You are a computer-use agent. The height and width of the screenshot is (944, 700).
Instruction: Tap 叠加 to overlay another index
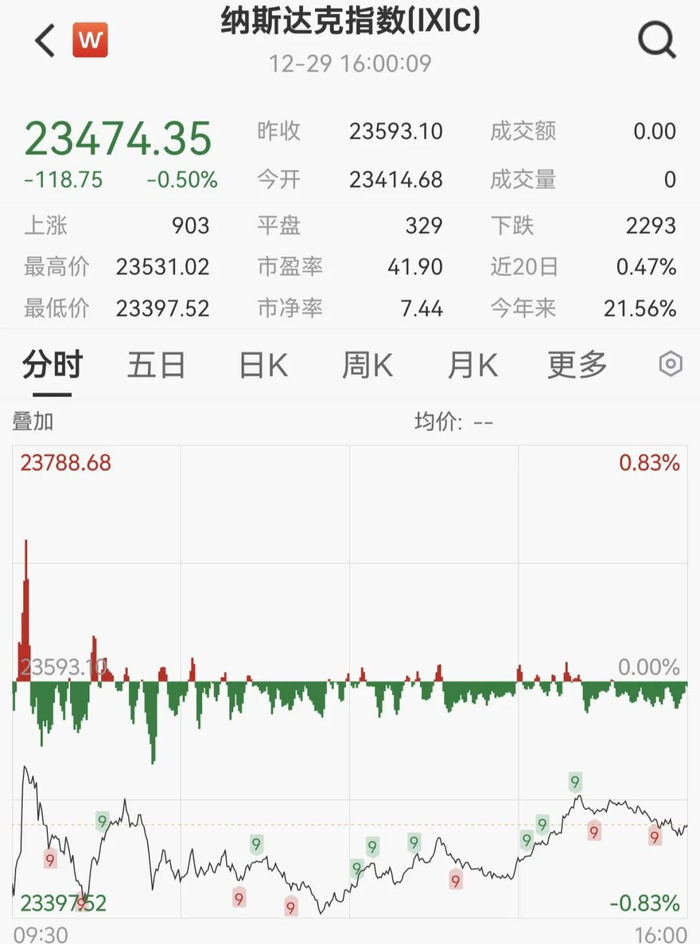(33, 422)
